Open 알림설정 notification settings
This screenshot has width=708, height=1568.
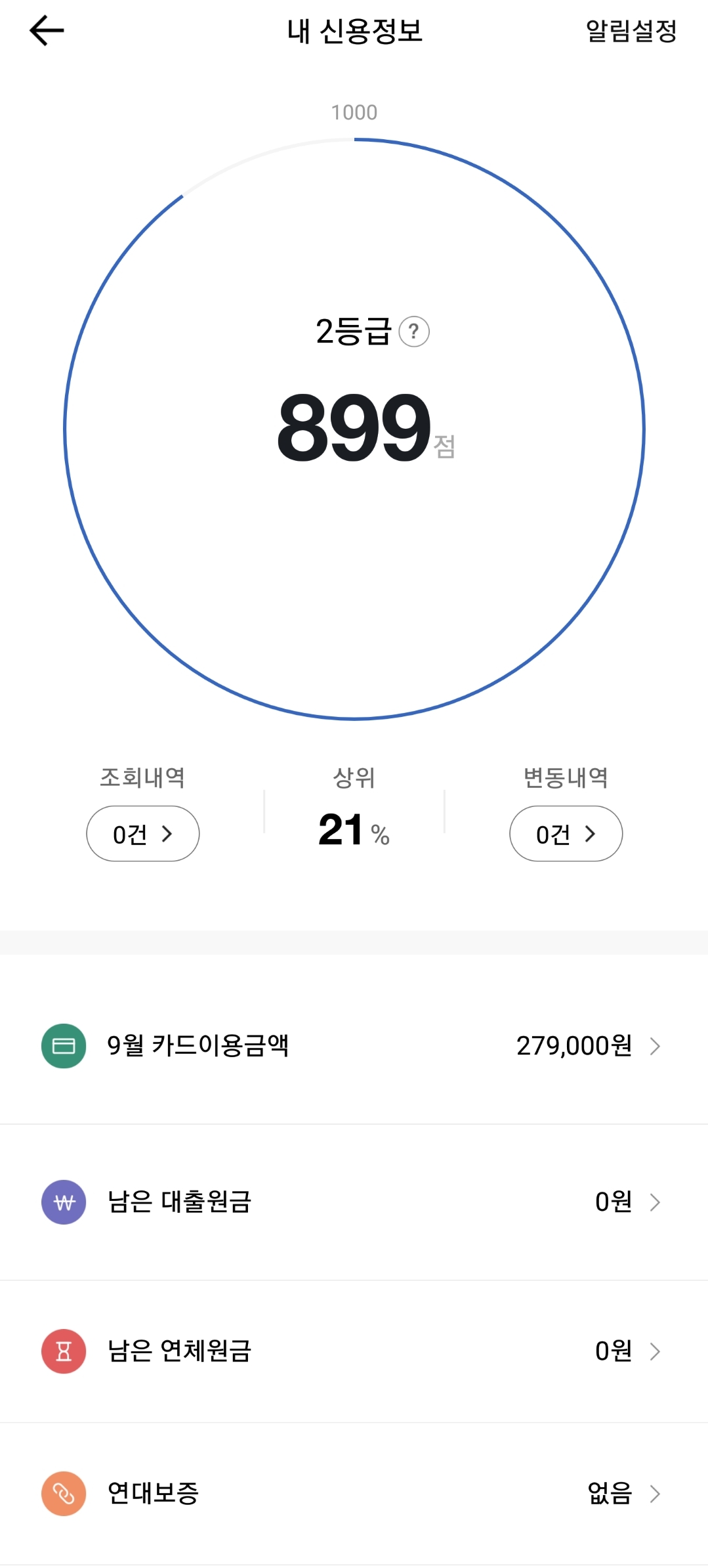(x=631, y=31)
